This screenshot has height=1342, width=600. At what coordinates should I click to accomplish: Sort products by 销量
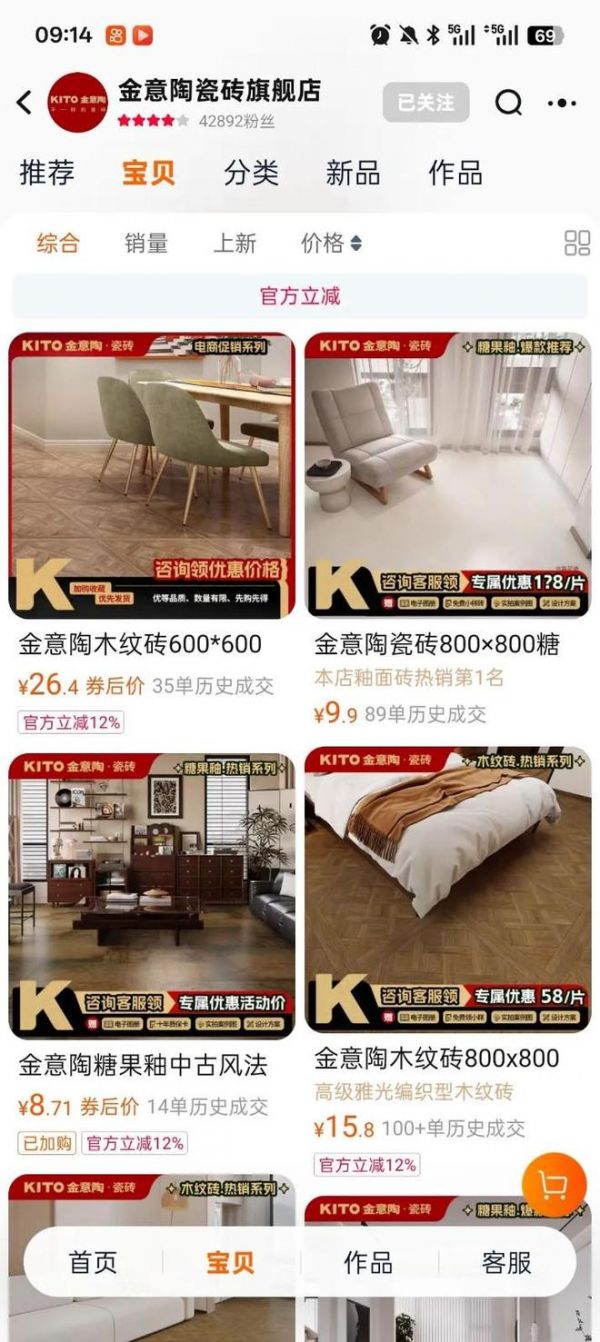click(x=146, y=243)
